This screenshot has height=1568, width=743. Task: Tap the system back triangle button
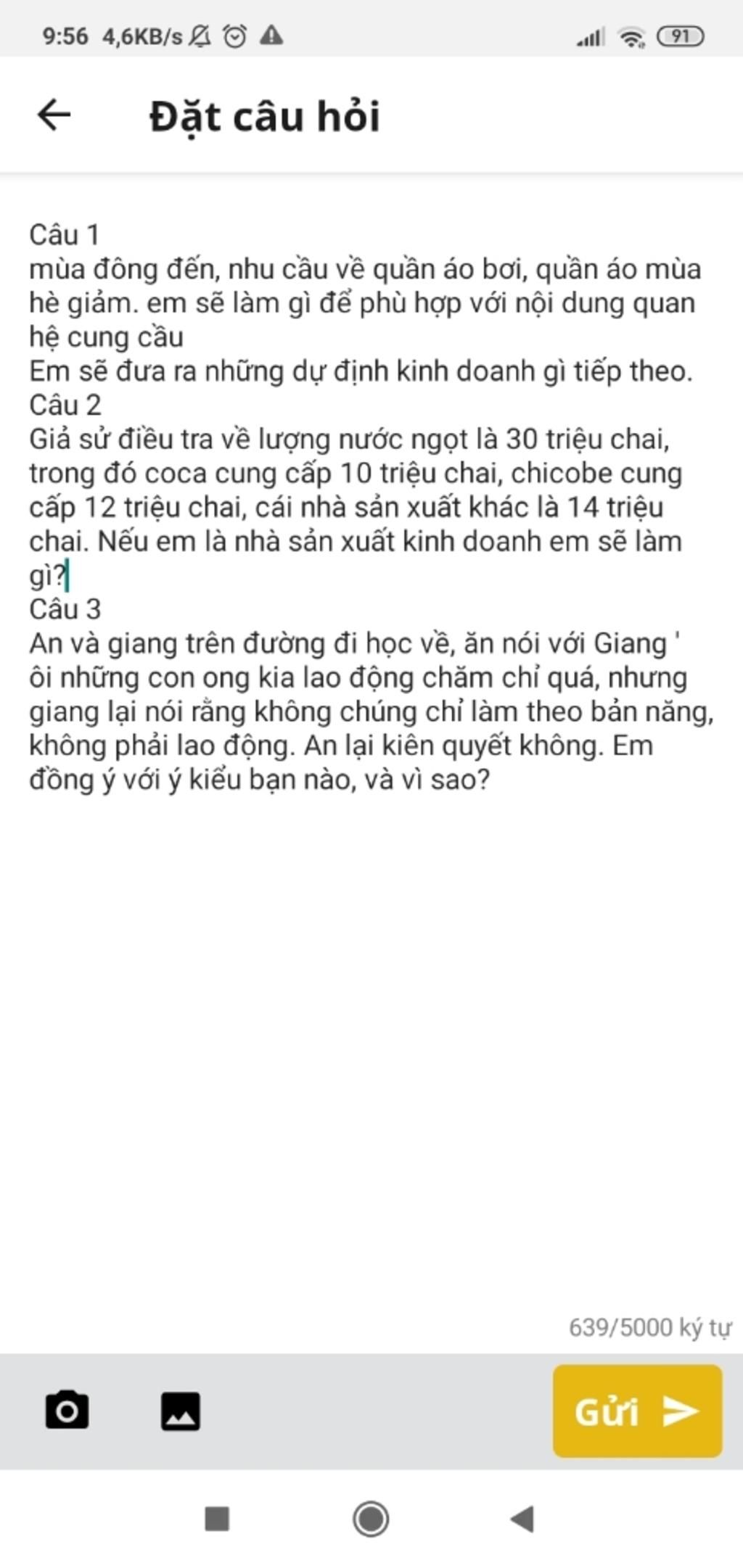(522, 1519)
